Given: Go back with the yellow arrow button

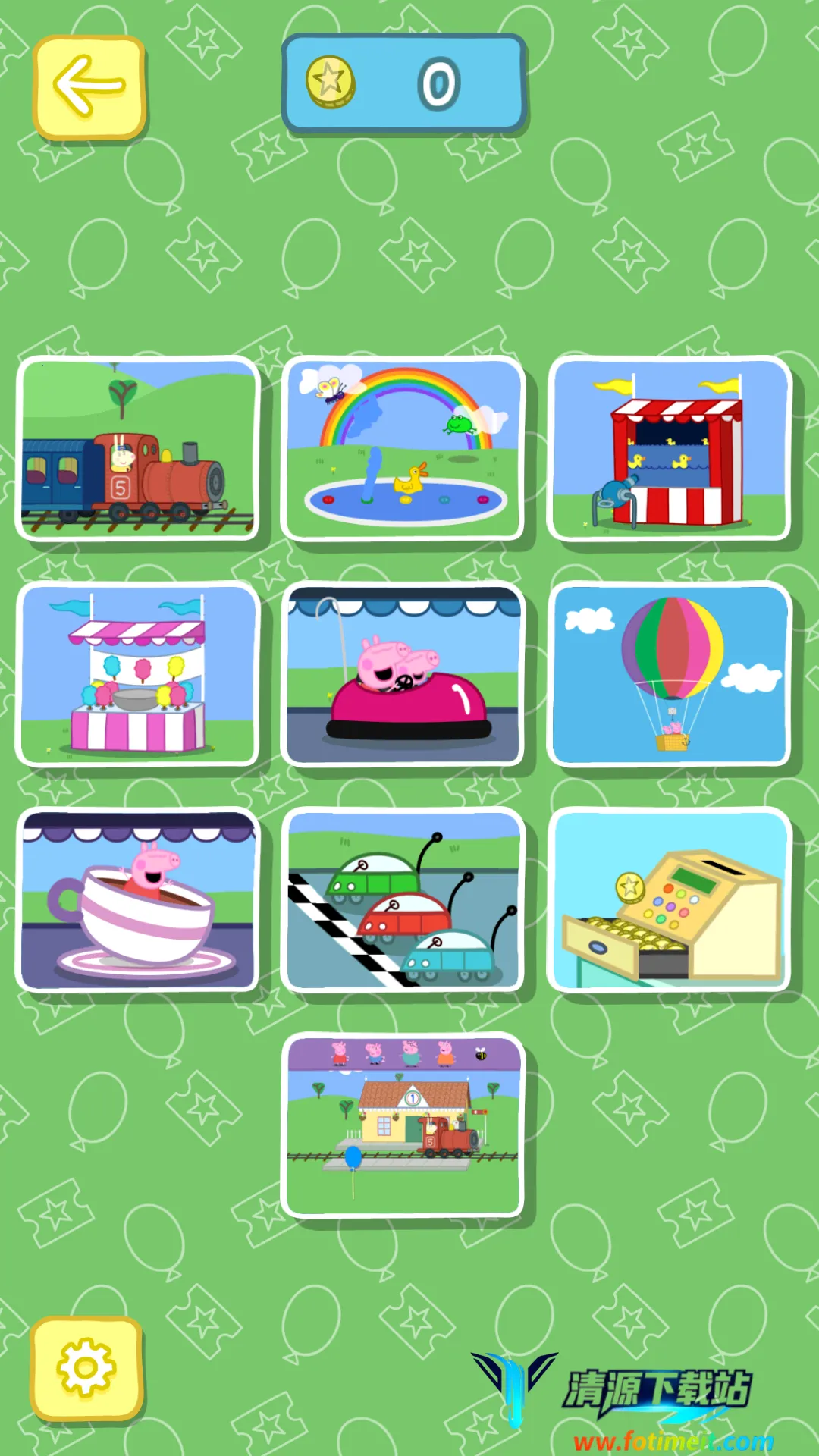Looking at the screenshot, I should [x=89, y=87].
